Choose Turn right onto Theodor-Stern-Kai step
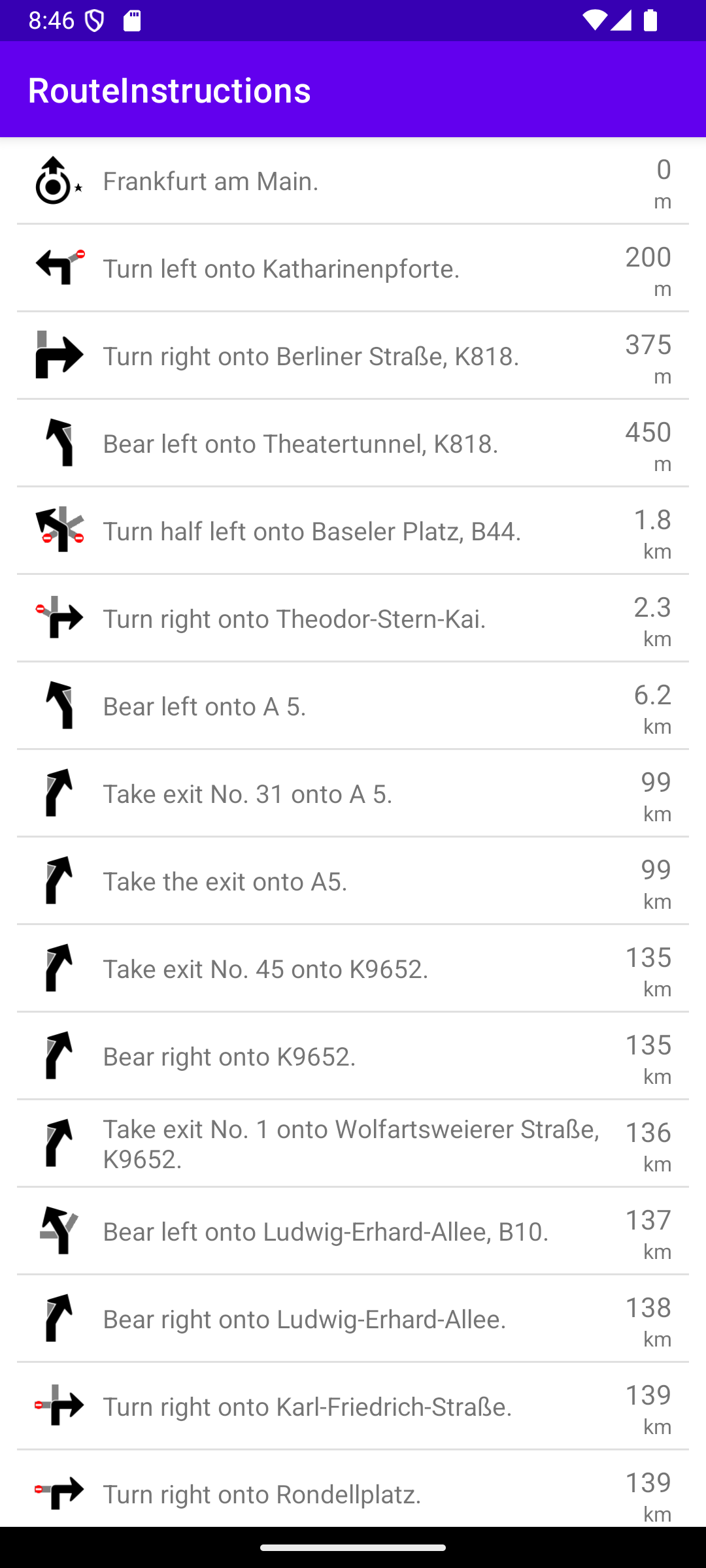This screenshot has height=1568, width=706. coord(353,619)
